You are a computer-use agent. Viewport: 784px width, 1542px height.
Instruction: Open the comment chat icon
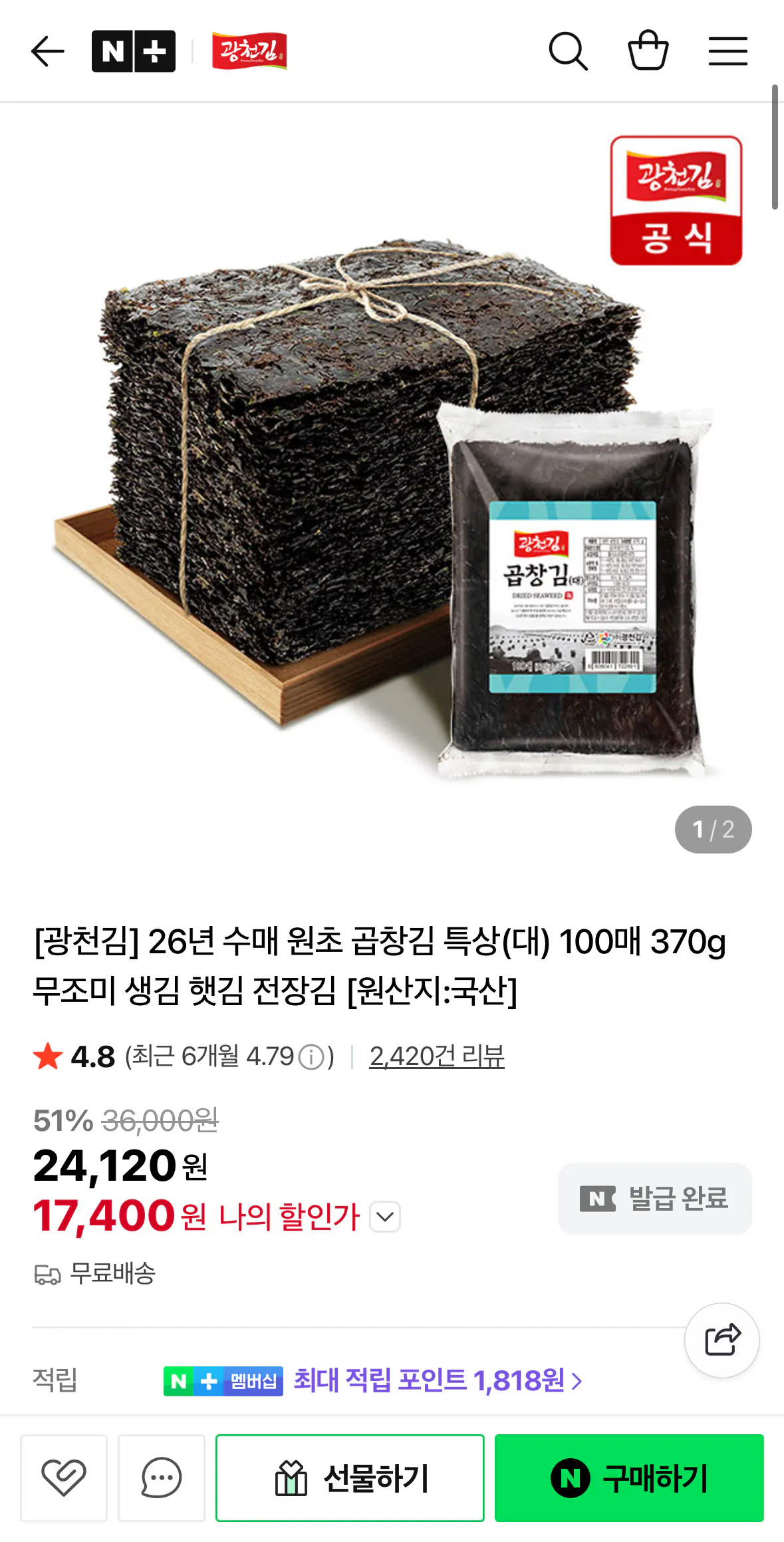tap(162, 1478)
